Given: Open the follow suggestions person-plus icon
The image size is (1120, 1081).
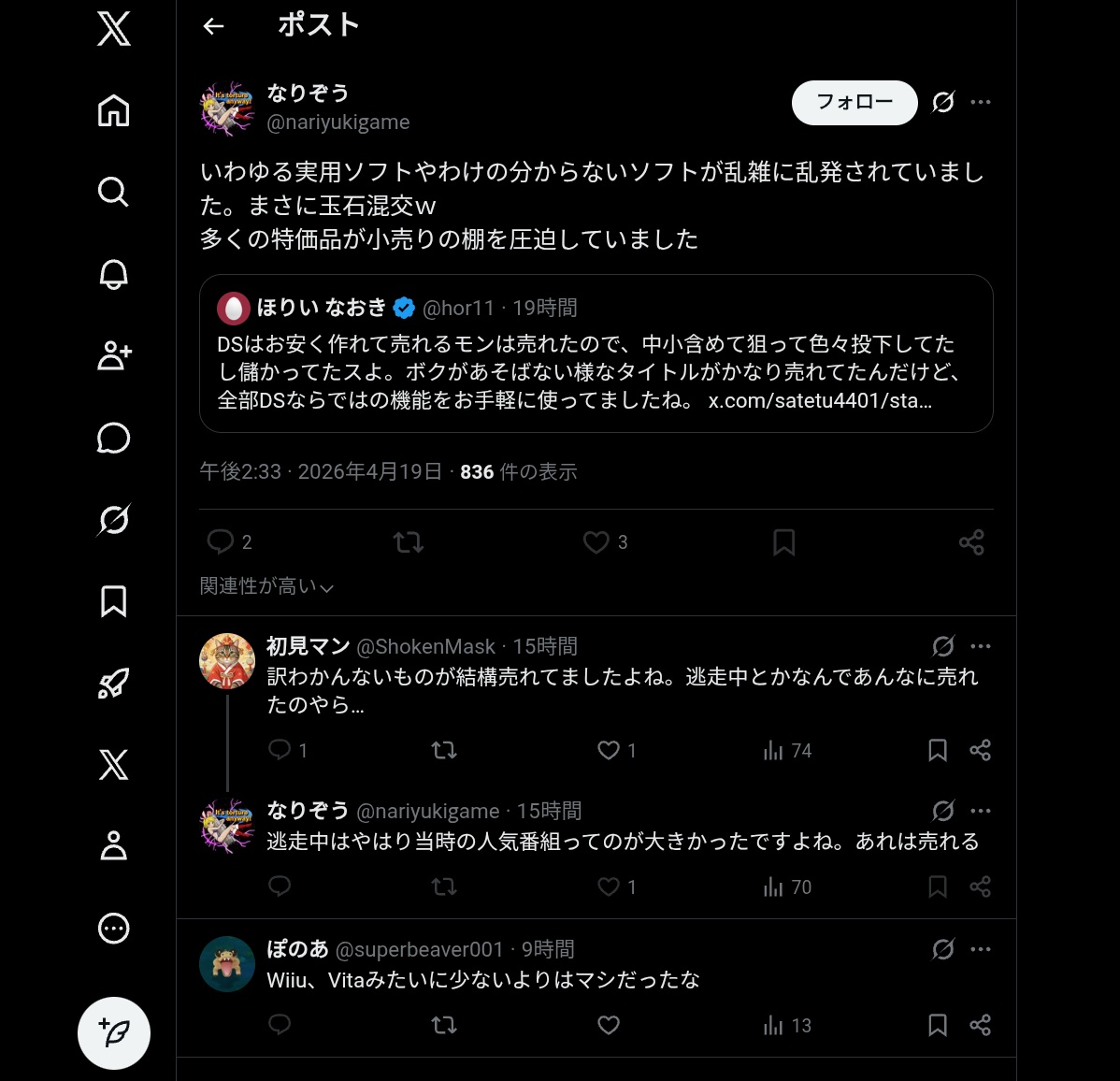Looking at the screenshot, I should [114, 356].
